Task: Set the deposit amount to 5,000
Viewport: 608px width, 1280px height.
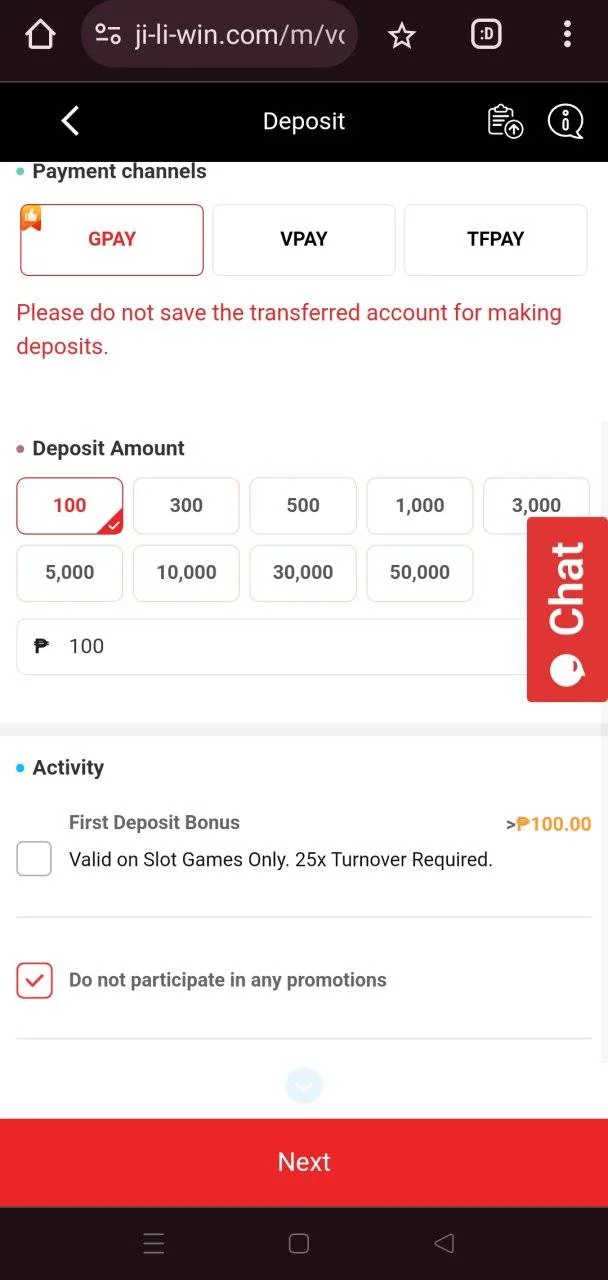Action: click(70, 573)
